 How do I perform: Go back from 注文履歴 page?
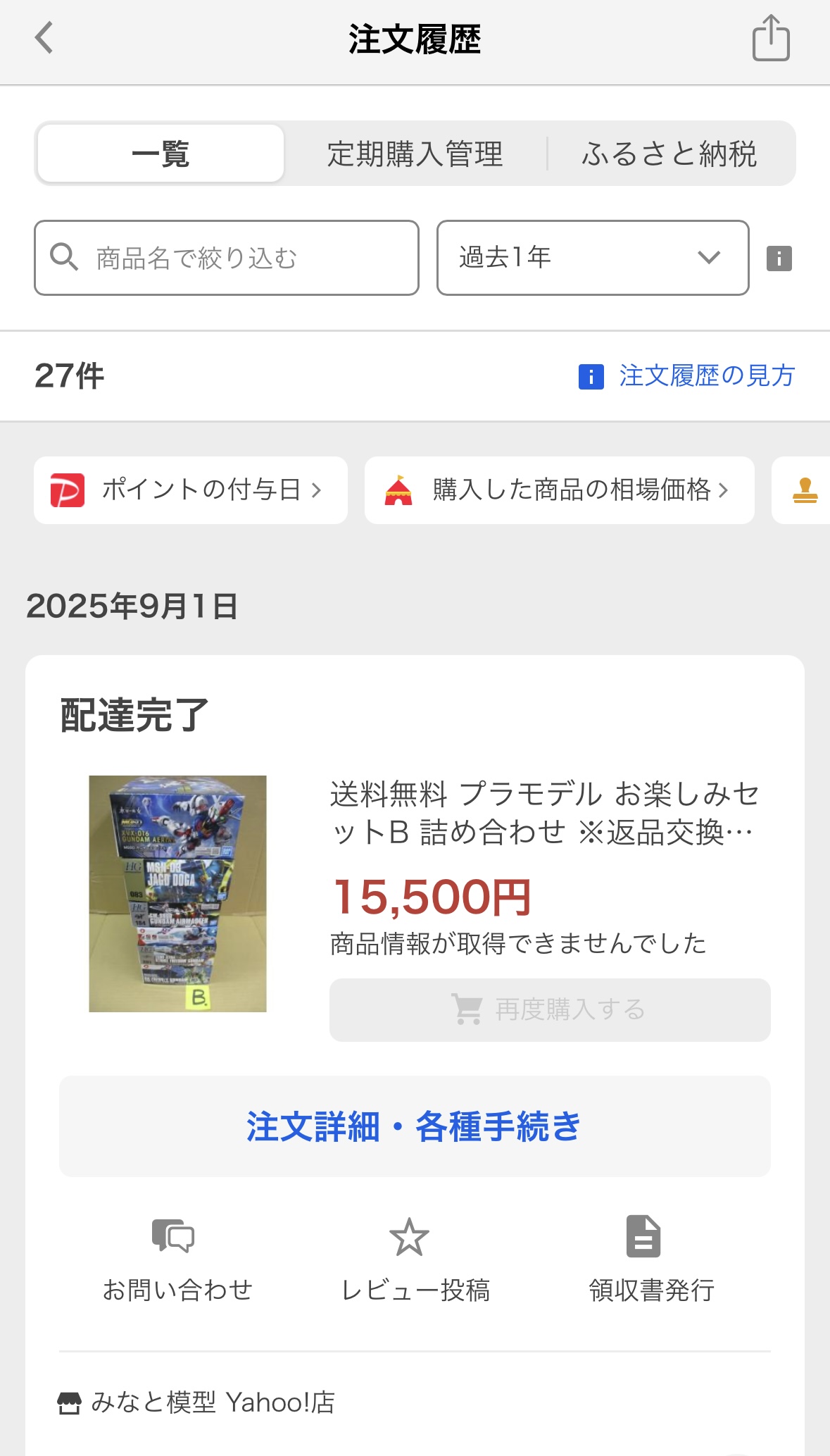pyautogui.click(x=44, y=38)
